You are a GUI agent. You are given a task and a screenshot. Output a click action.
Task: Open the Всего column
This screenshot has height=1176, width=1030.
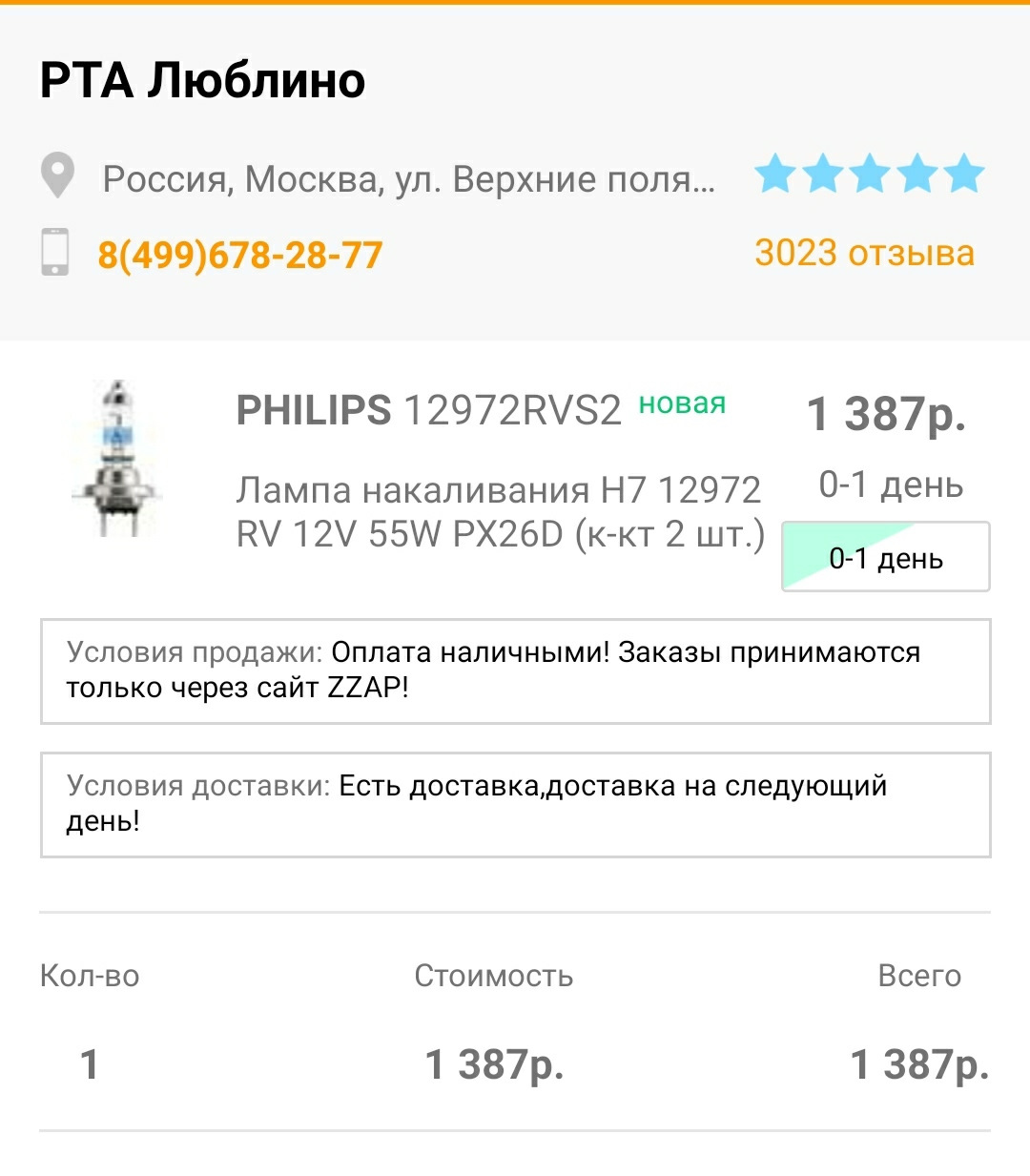click(918, 976)
